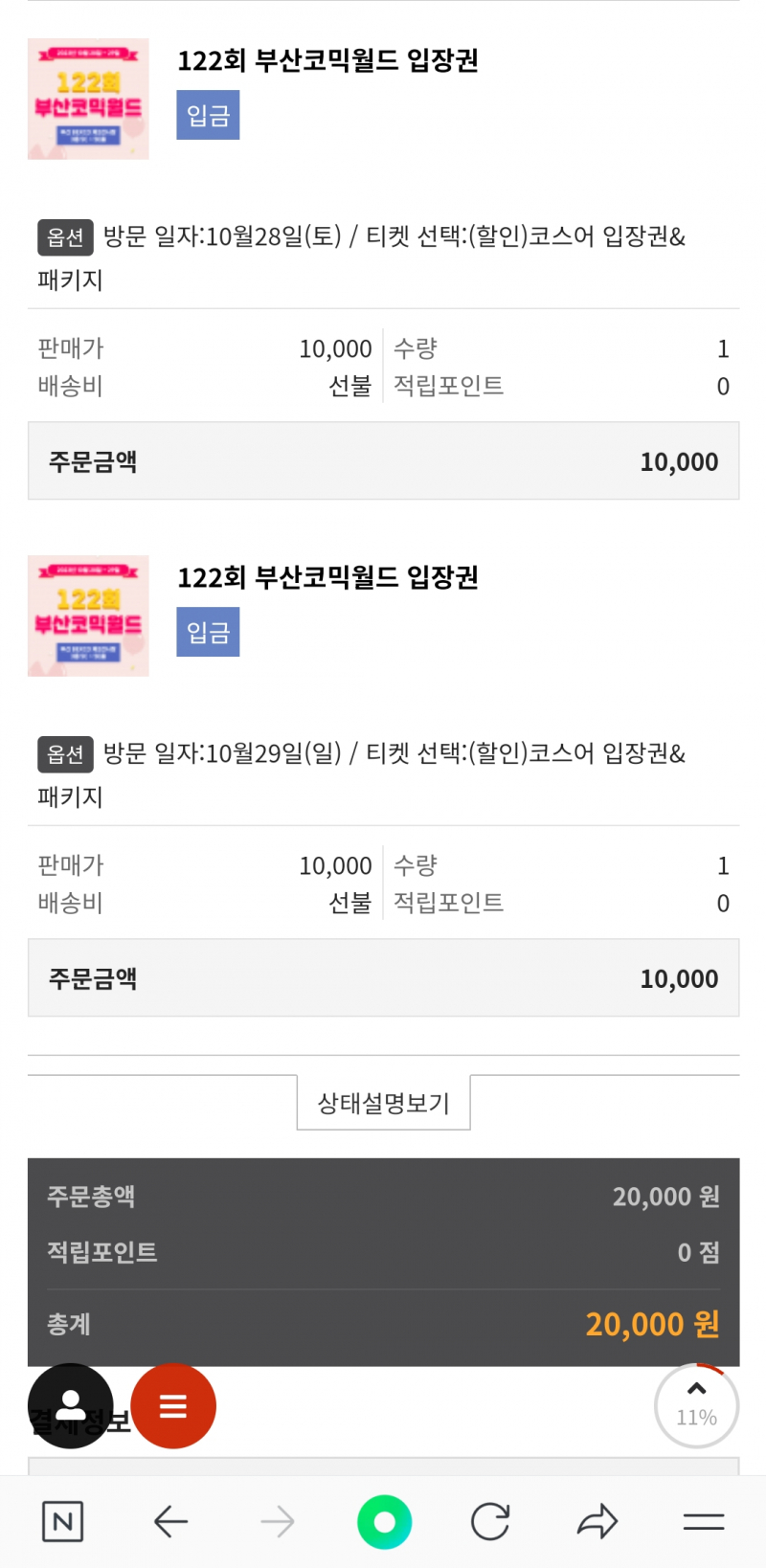The height and width of the screenshot is (1568, 766).
Task: Open the black user profile floating button
Action: pyautogui.click(x=70, y=1405)
